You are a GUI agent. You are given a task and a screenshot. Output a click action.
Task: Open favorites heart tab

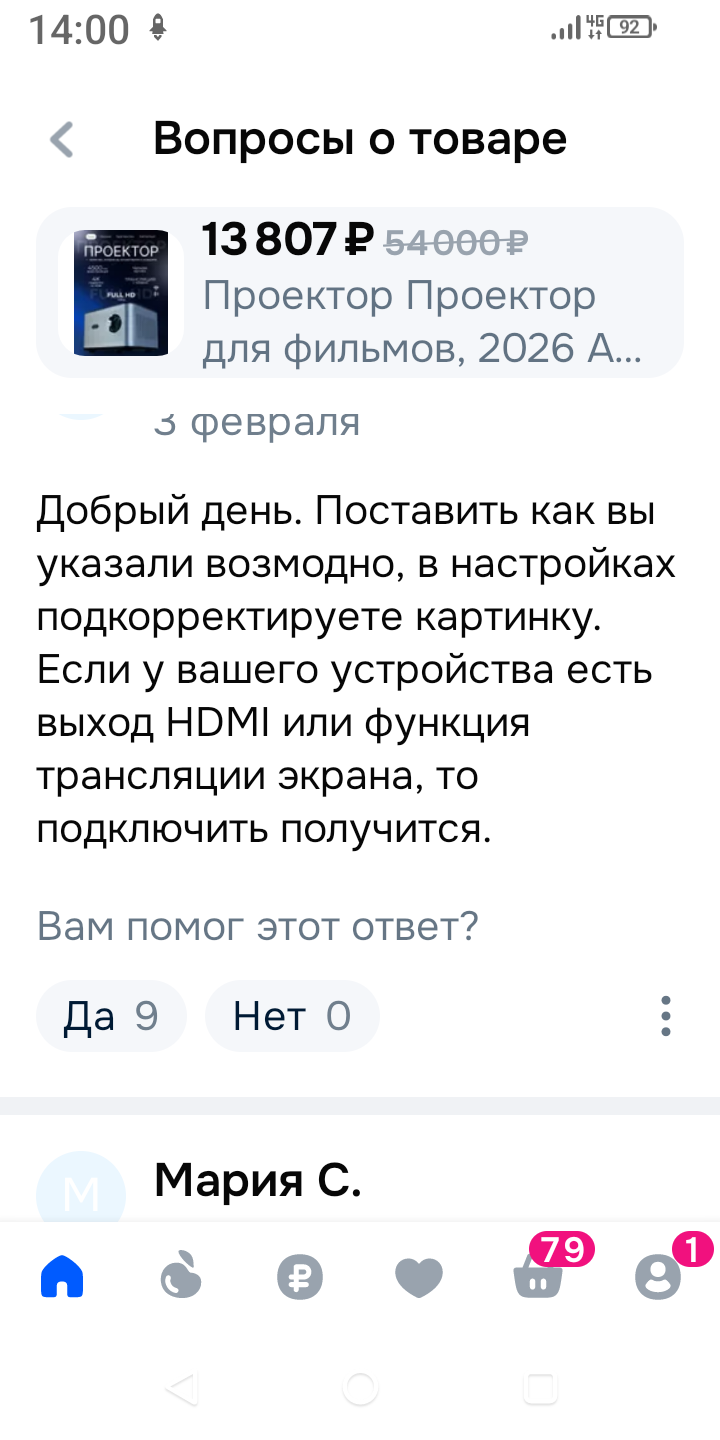tap(419, 1277)
